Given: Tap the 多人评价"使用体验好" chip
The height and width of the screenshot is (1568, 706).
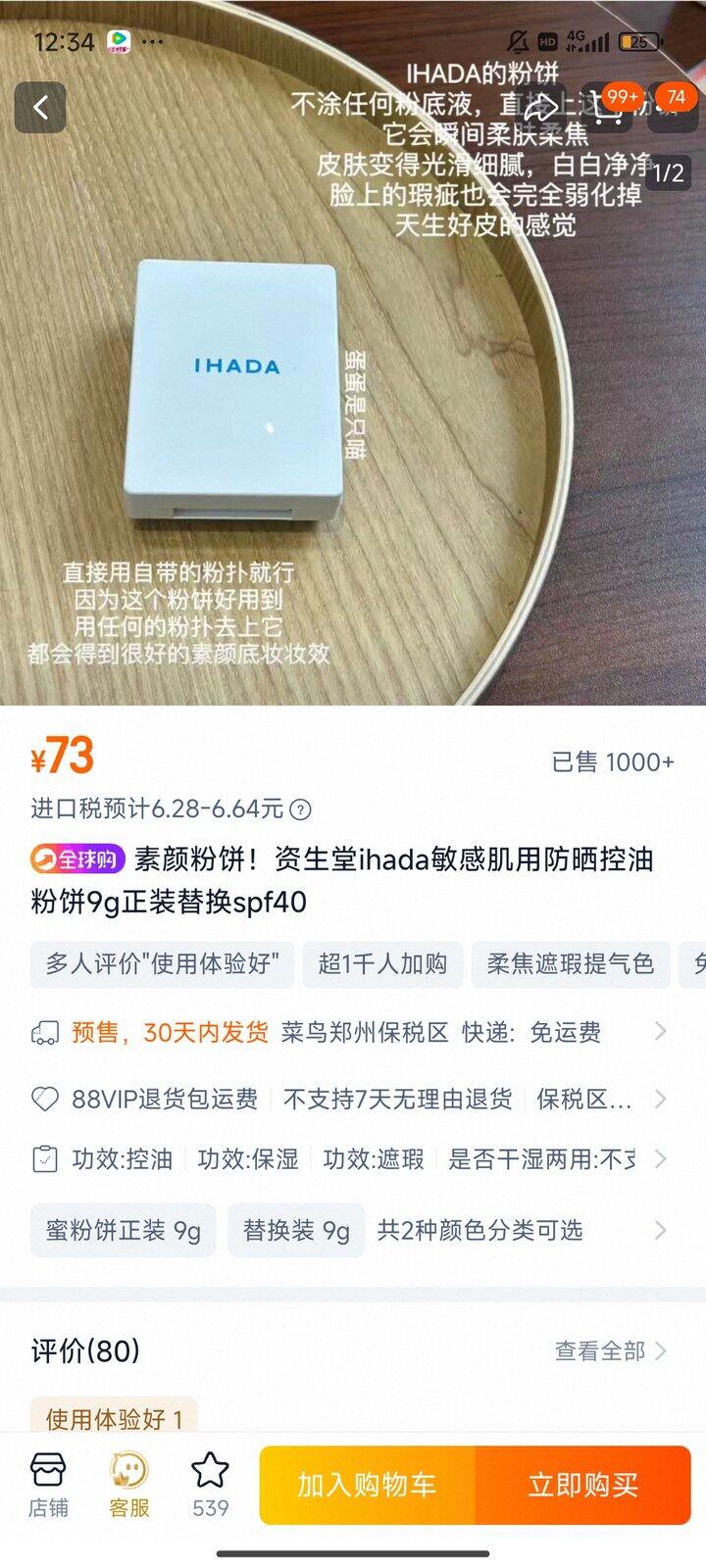Looking at the screenshot, I should pyautogui.click(x=162, y=963).
